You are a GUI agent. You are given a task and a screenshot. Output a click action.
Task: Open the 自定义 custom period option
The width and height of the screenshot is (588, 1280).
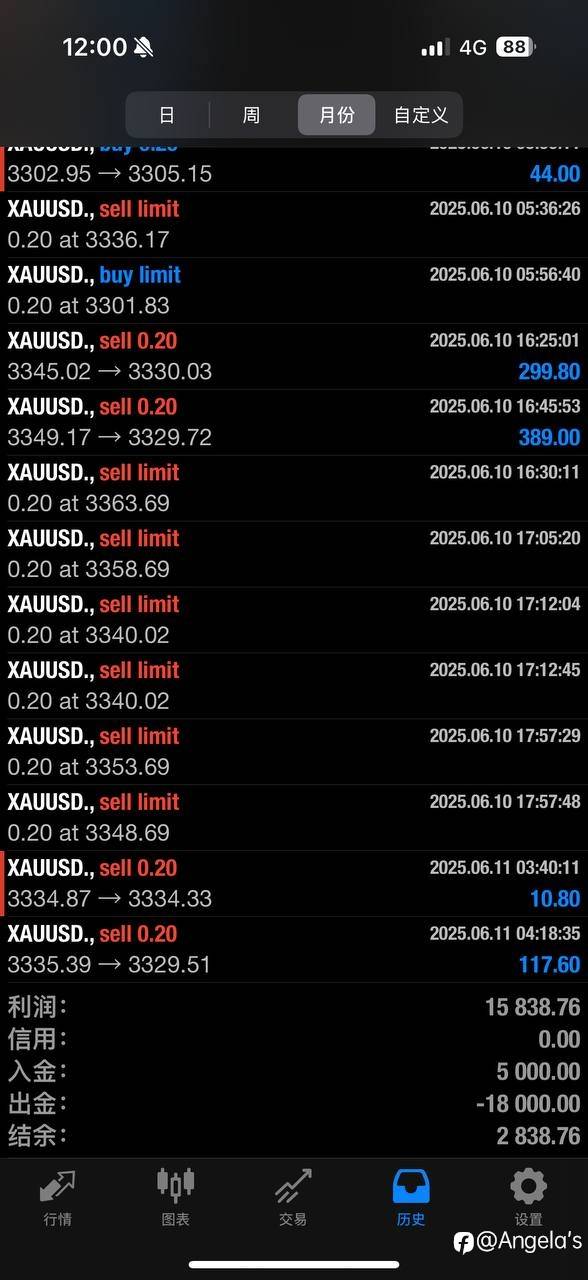pos(420,115)
